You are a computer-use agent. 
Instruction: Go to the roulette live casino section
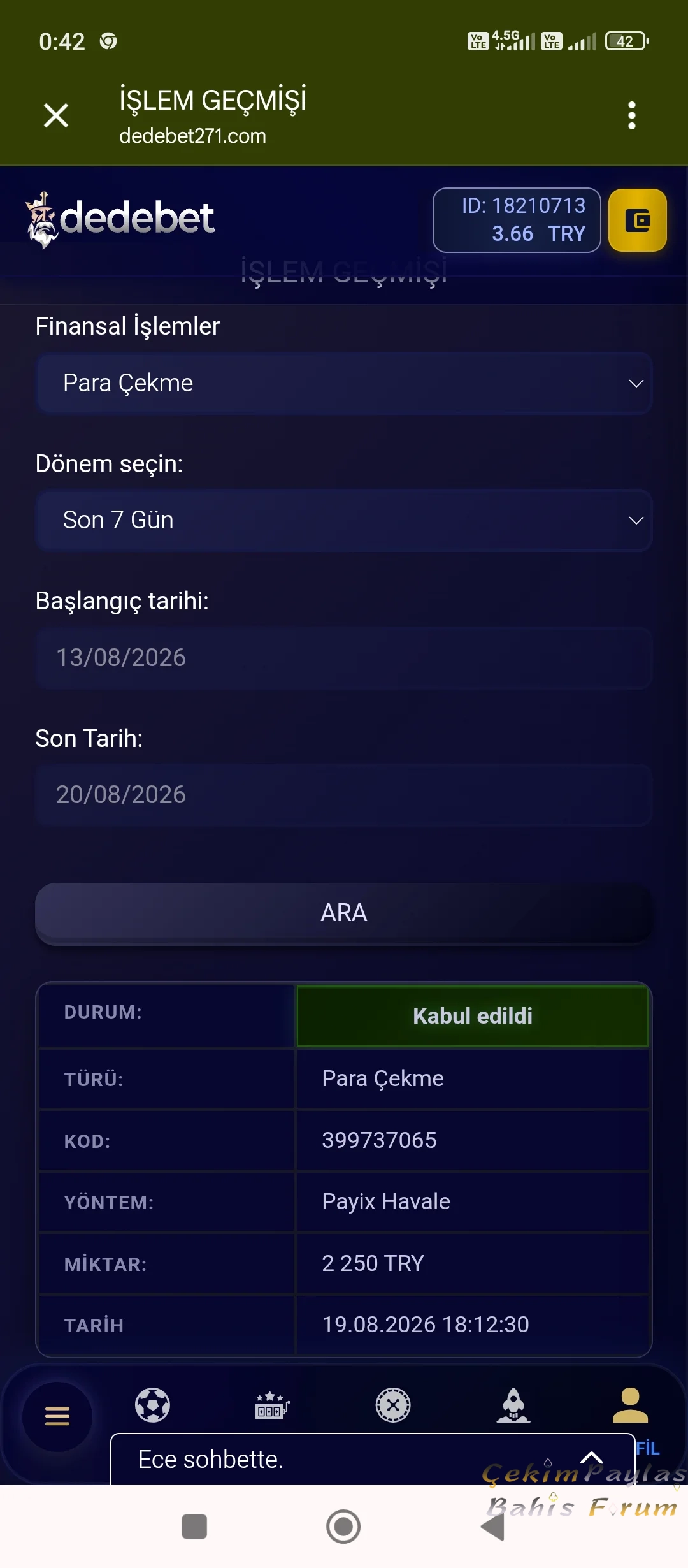(x=393, y=1405)
